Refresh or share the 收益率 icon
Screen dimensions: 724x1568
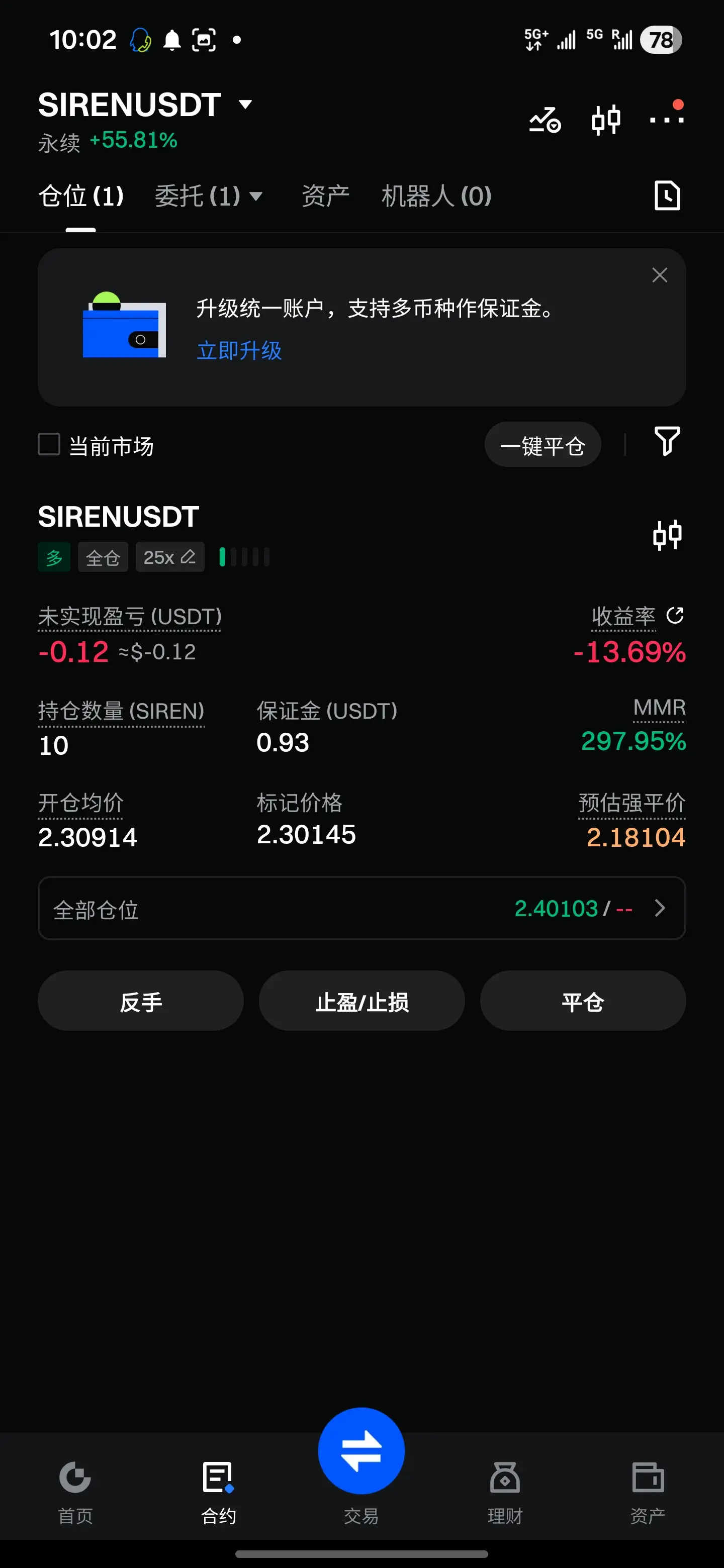pyautogui.click(x=675, y=616)
